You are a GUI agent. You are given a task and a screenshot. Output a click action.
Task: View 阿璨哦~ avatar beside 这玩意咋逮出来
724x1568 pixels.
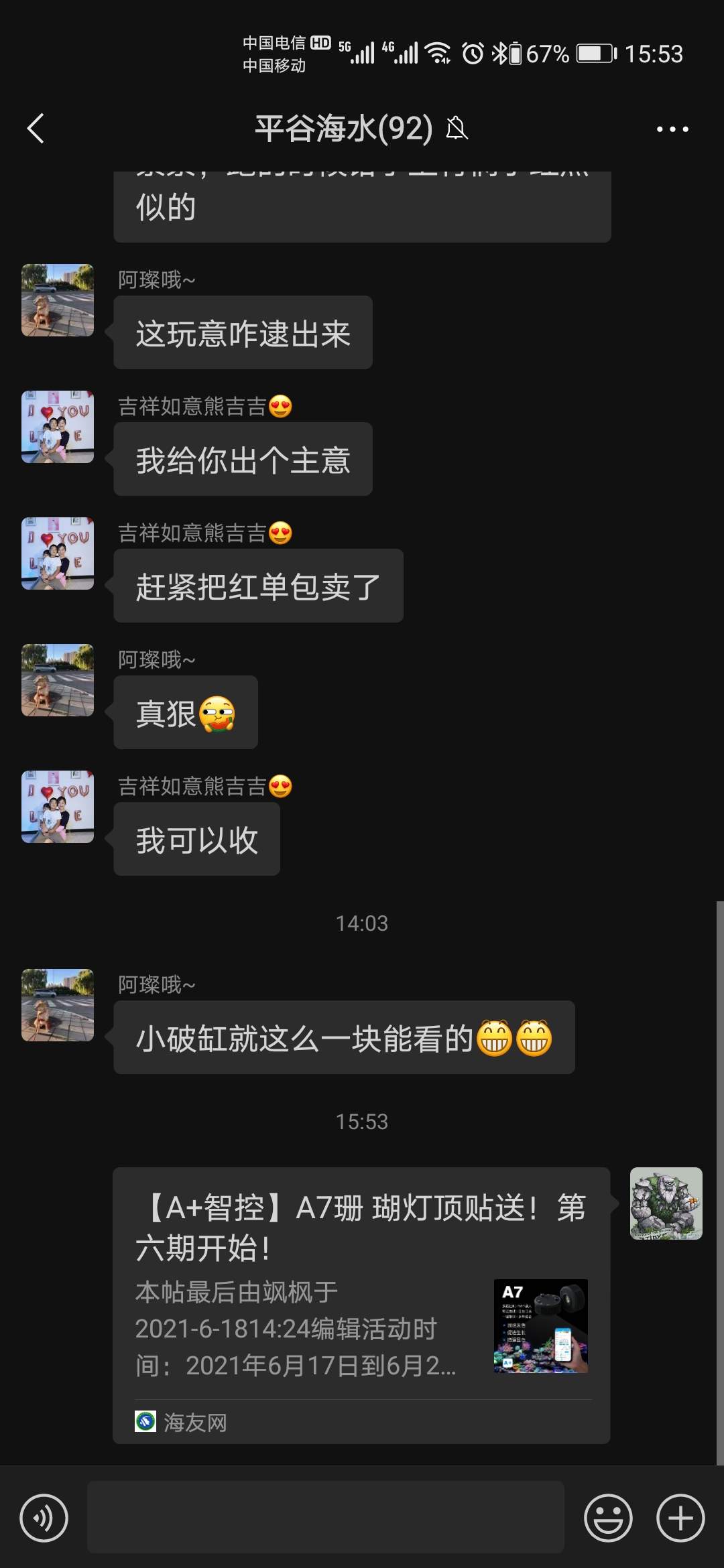[x=58, y=300]
